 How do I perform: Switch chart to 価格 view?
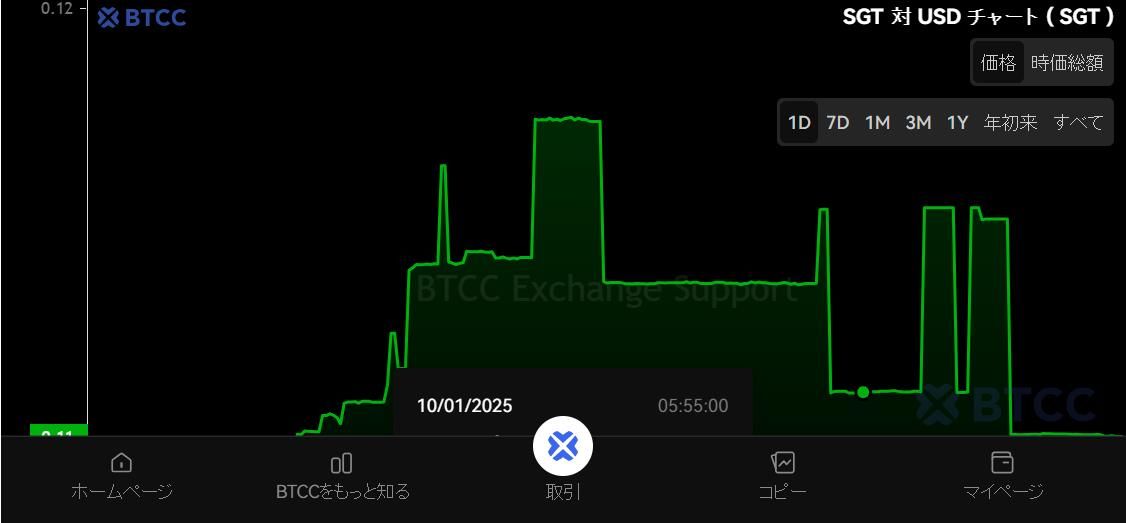pyautogui.click(x=998, y=63)
